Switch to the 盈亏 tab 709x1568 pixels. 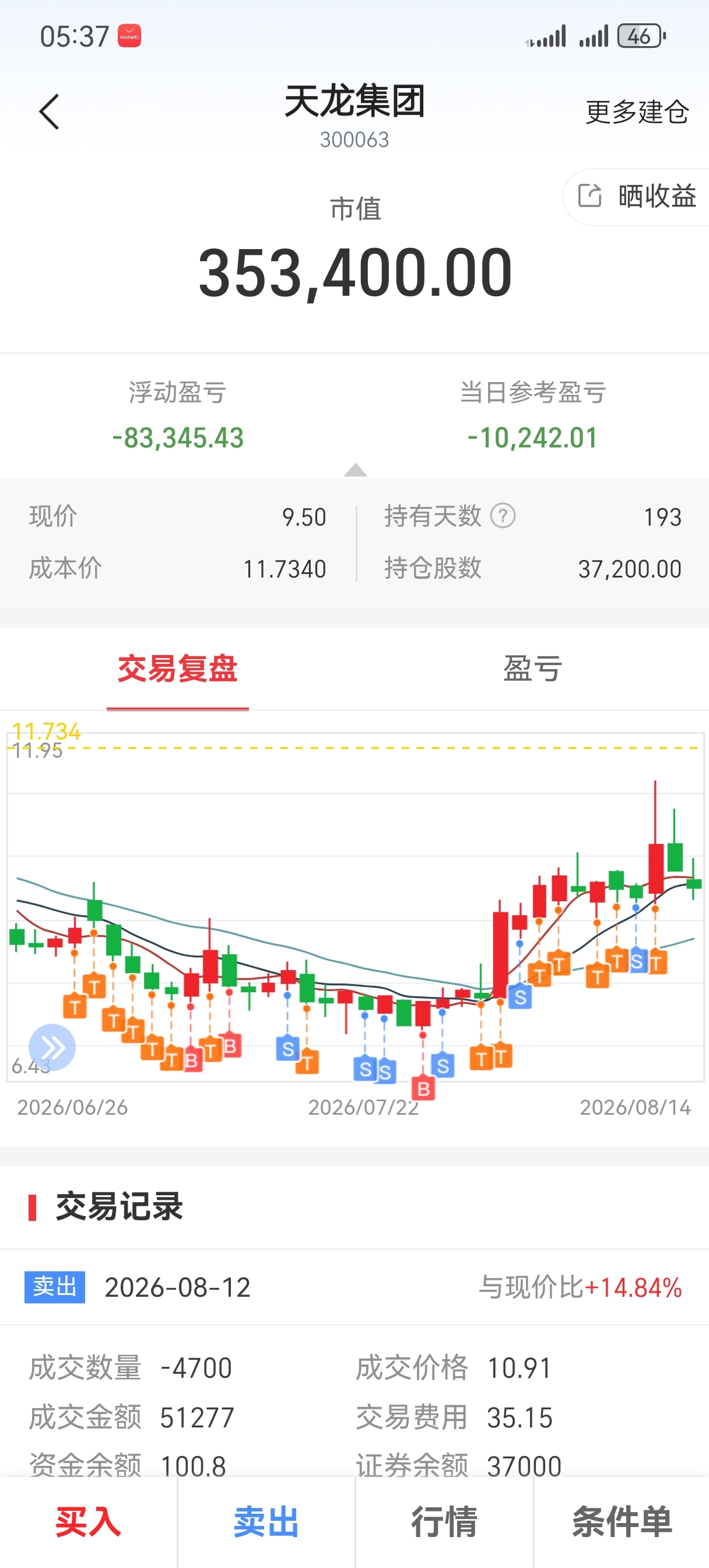point(532,668)
